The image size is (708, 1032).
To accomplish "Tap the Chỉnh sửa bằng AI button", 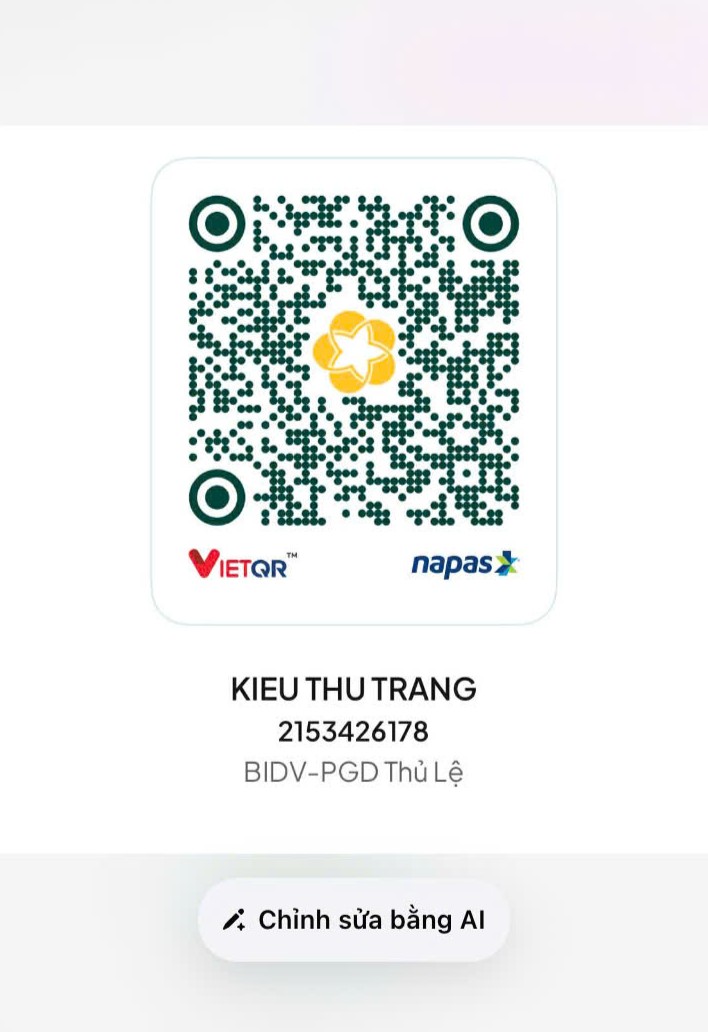I will [x=354, y=920].
